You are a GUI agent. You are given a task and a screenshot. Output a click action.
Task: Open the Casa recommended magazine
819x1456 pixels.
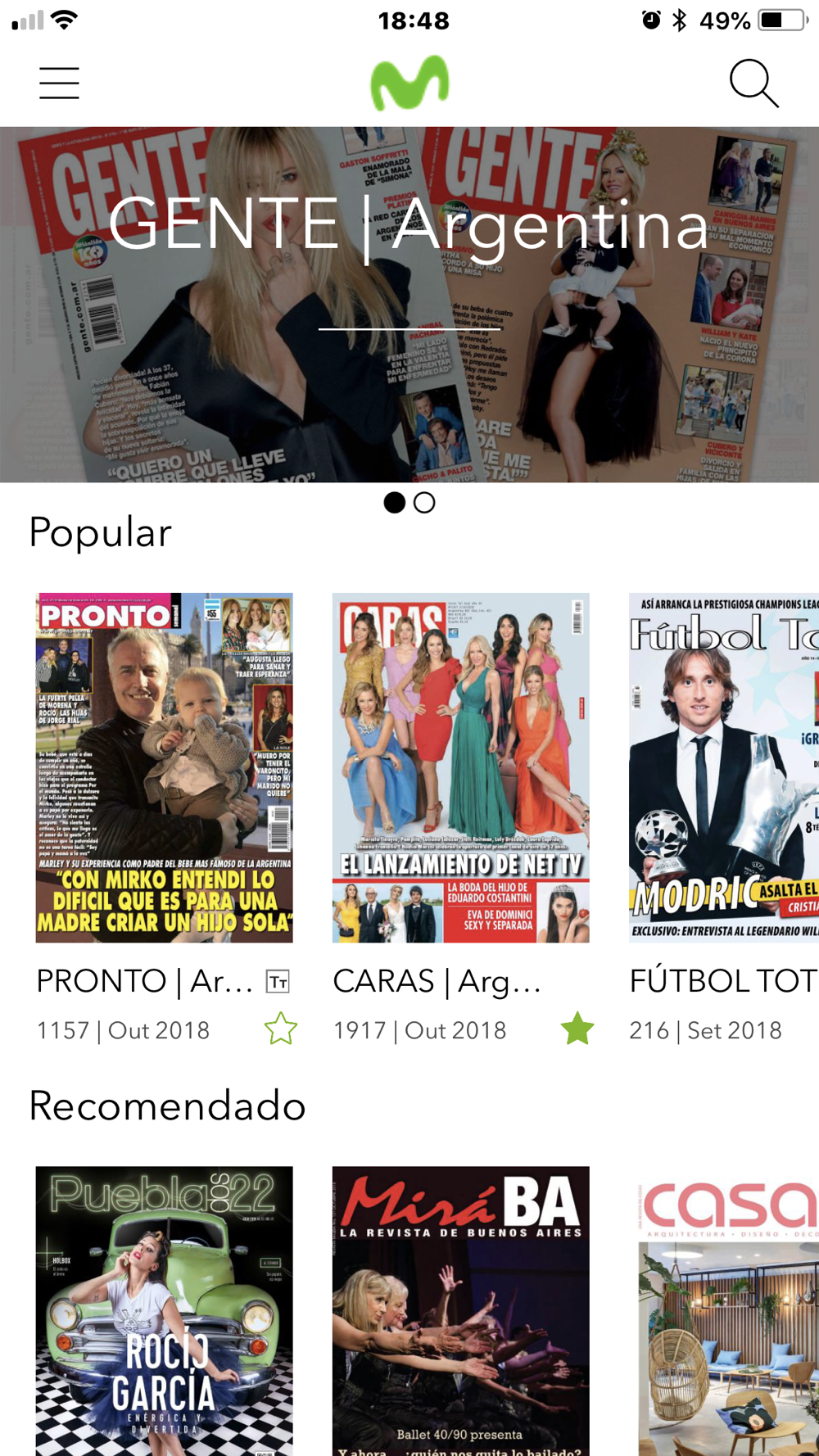(x=729, y=1310)
